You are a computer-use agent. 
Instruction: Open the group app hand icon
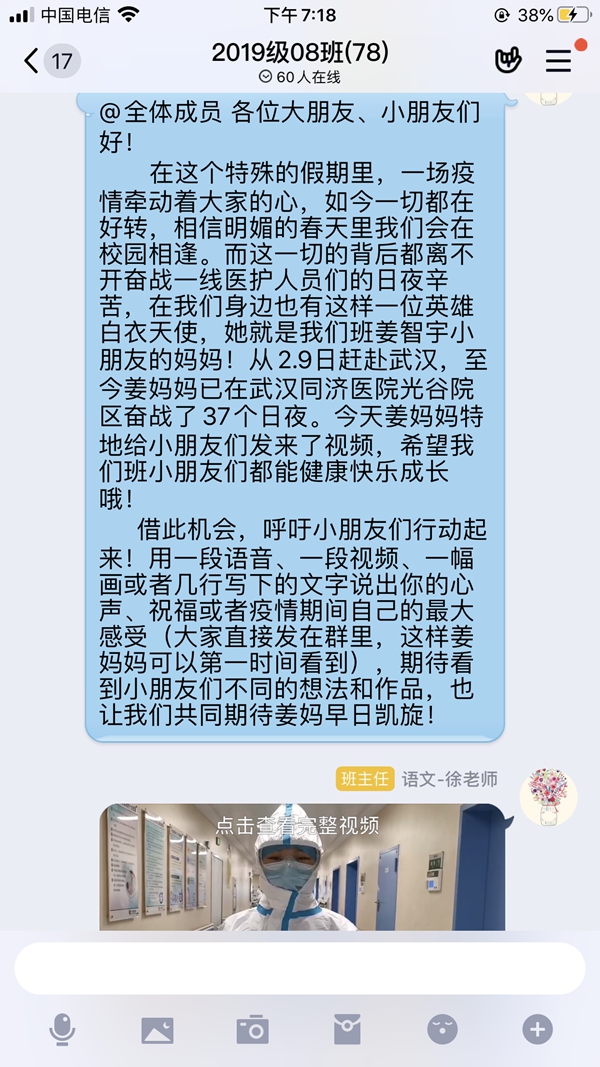pyautogui.click(x=508, y=60)
